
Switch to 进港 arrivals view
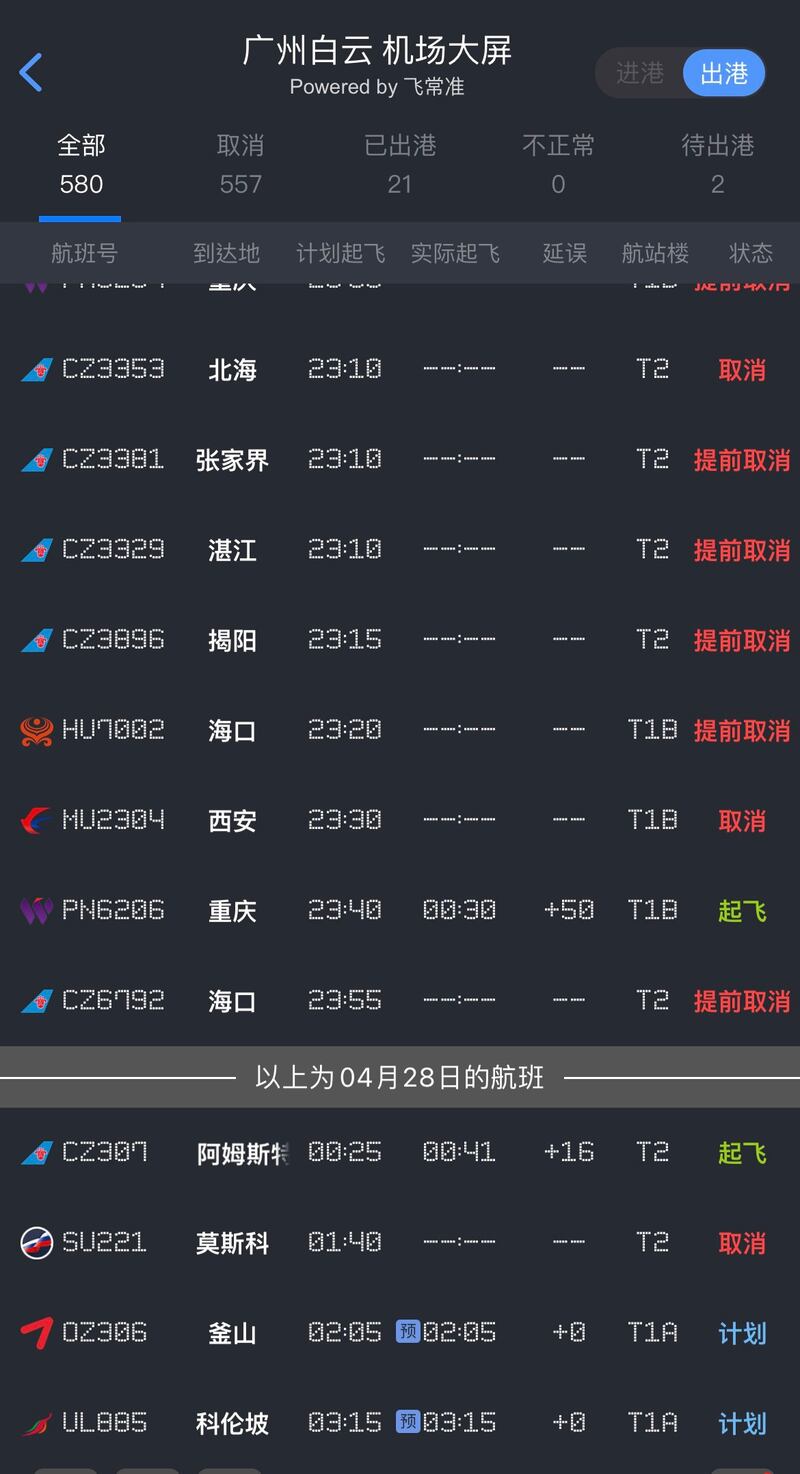click(640, 73)
